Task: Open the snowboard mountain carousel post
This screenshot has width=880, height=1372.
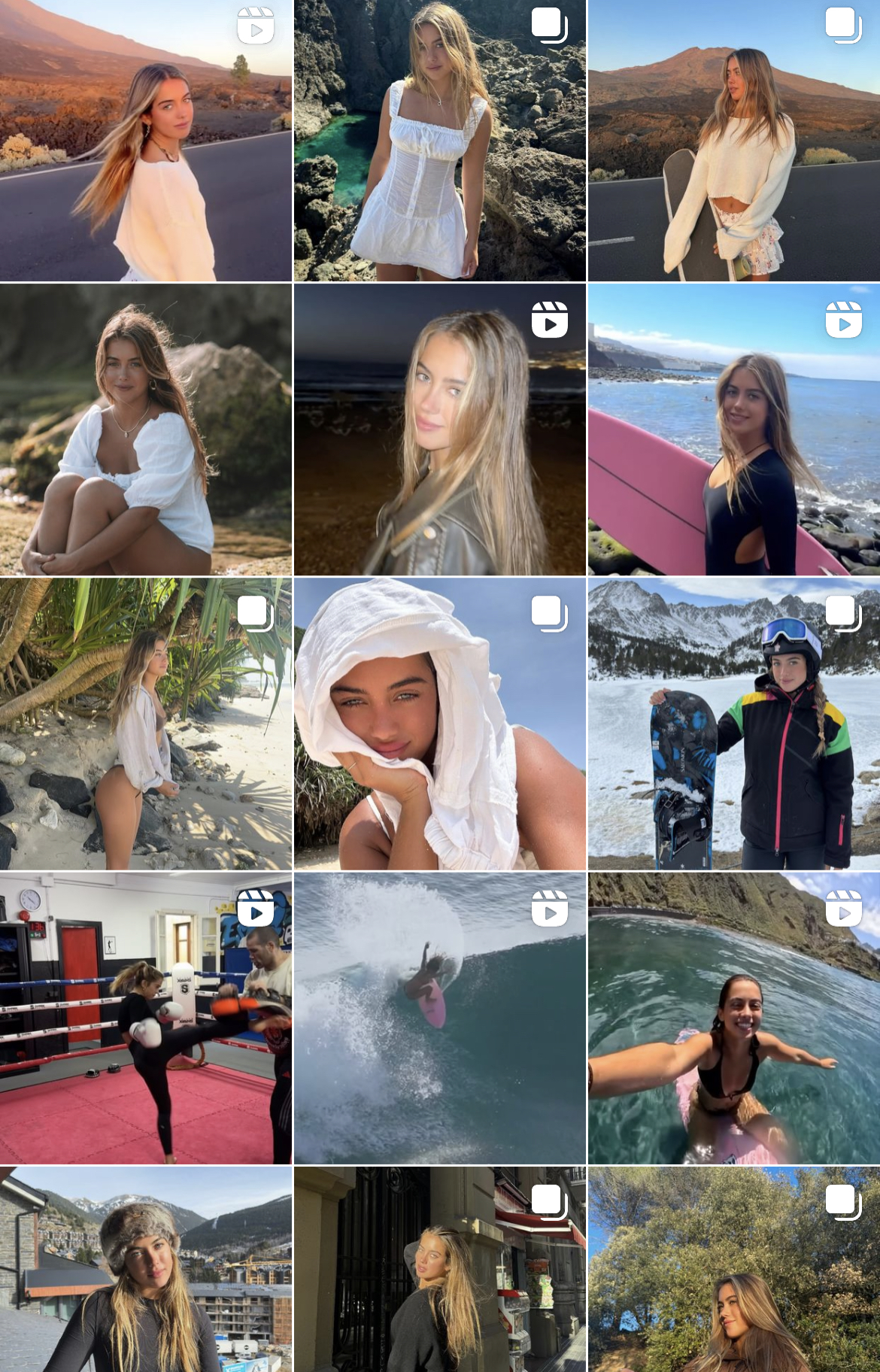Action: point(733,724)
